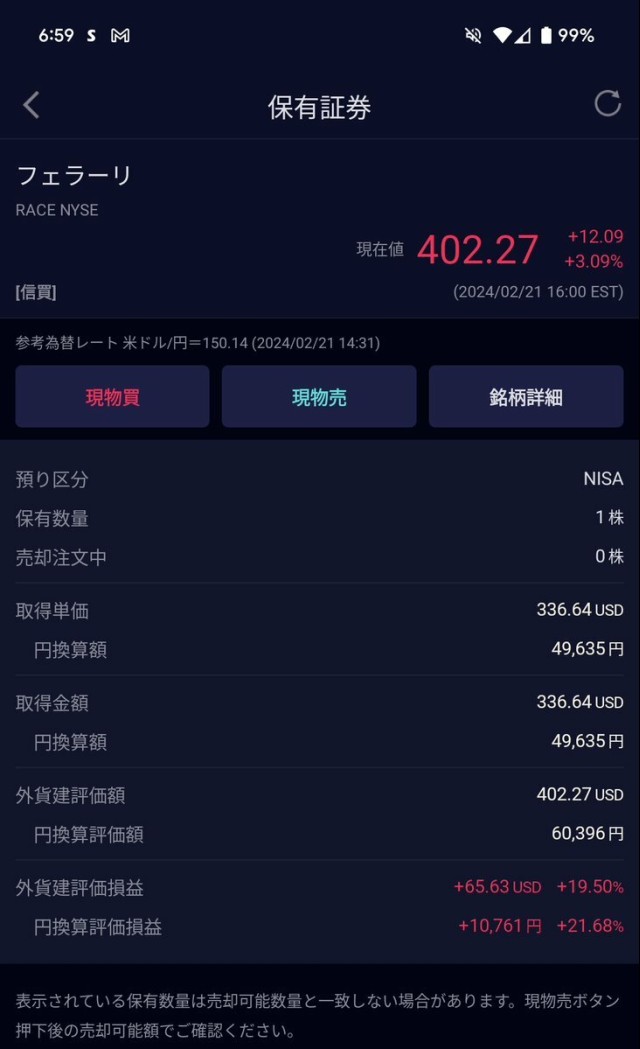Tap the 現物売 sell button
The height and width of the screenshot is (1049, 640).
tap(319, 396)
